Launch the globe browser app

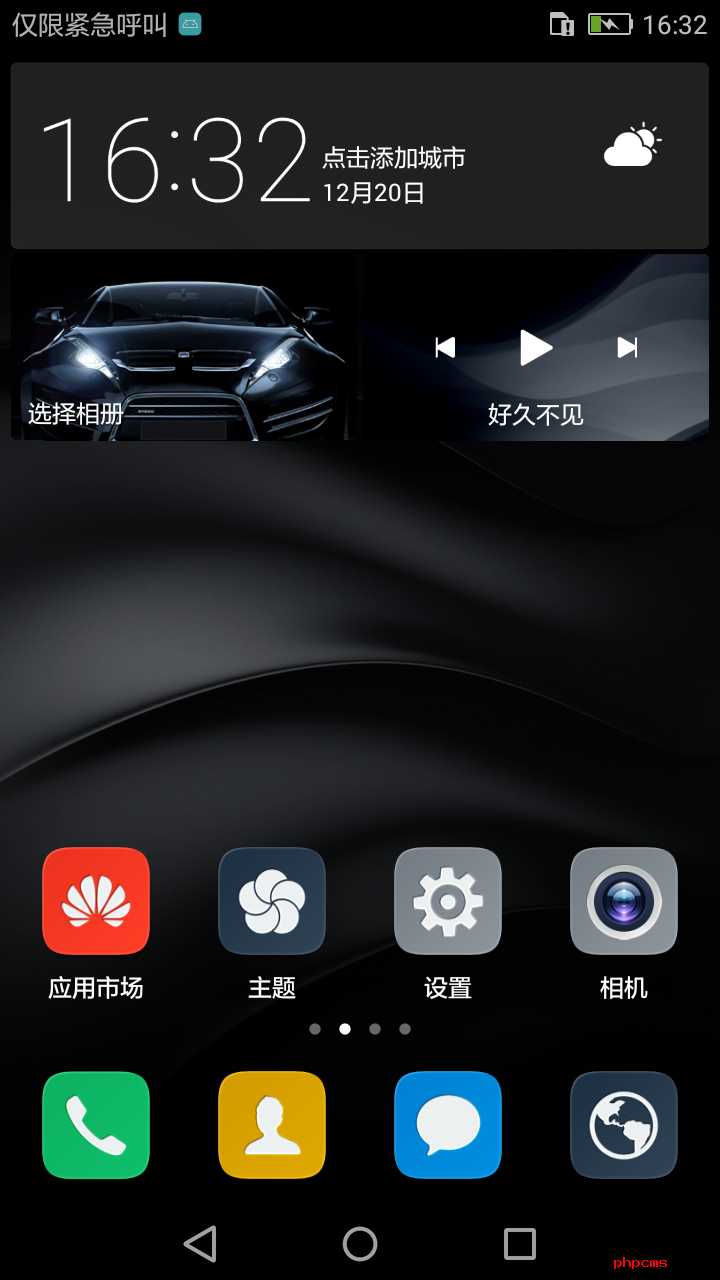[x=624, y=1125]
